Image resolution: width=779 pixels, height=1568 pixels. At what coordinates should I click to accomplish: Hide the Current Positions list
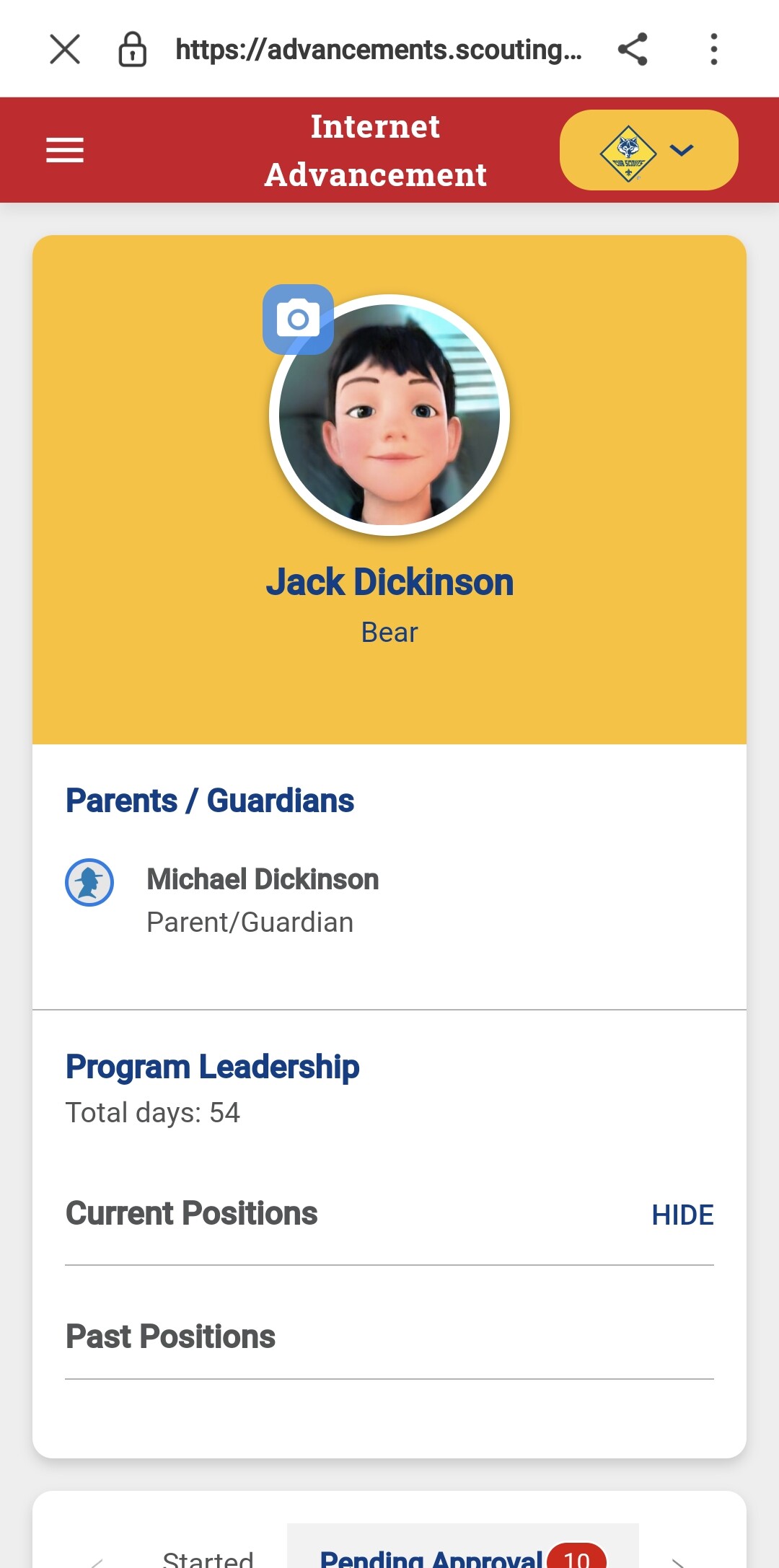tap(682, 1213)
